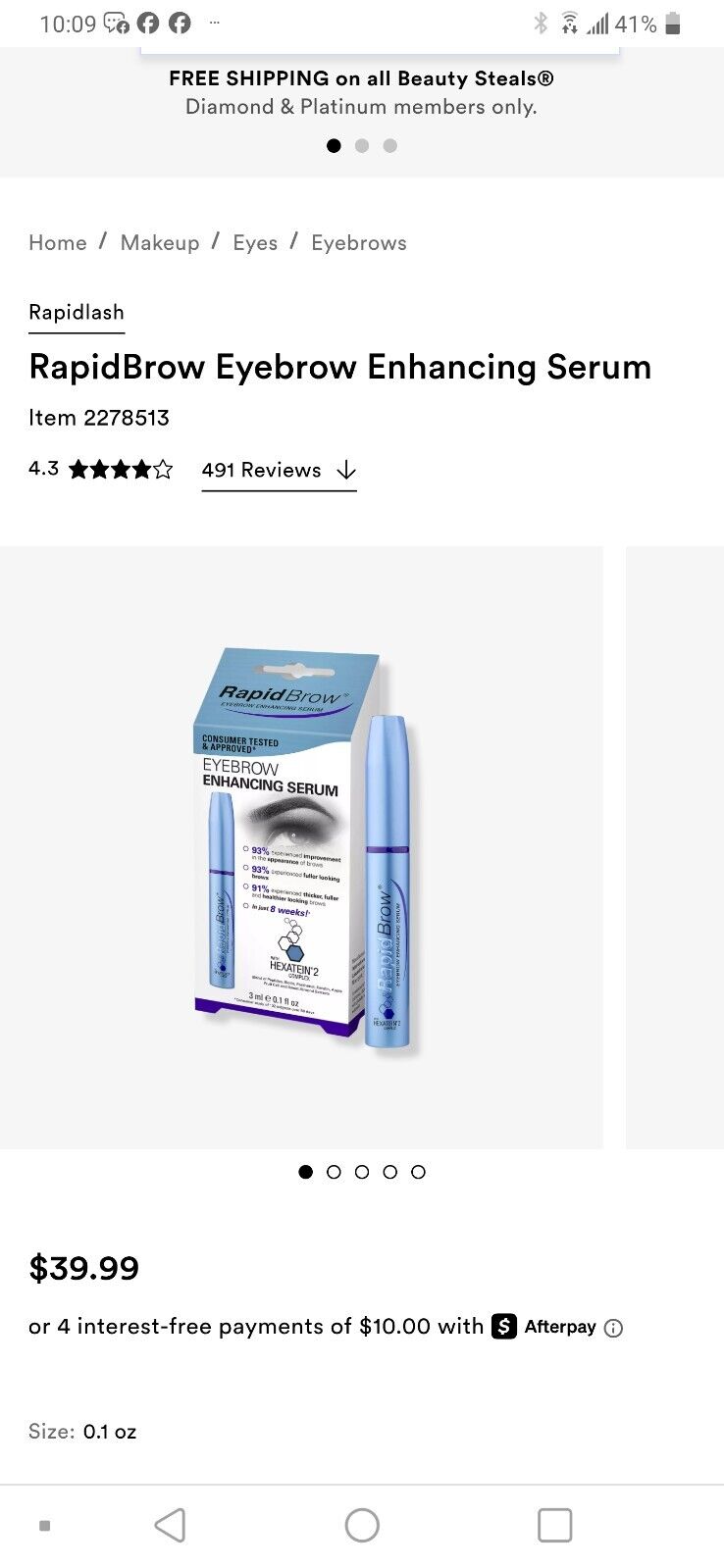Select the second product image dot
724x1568 pixels.
tap(334, 1172)
